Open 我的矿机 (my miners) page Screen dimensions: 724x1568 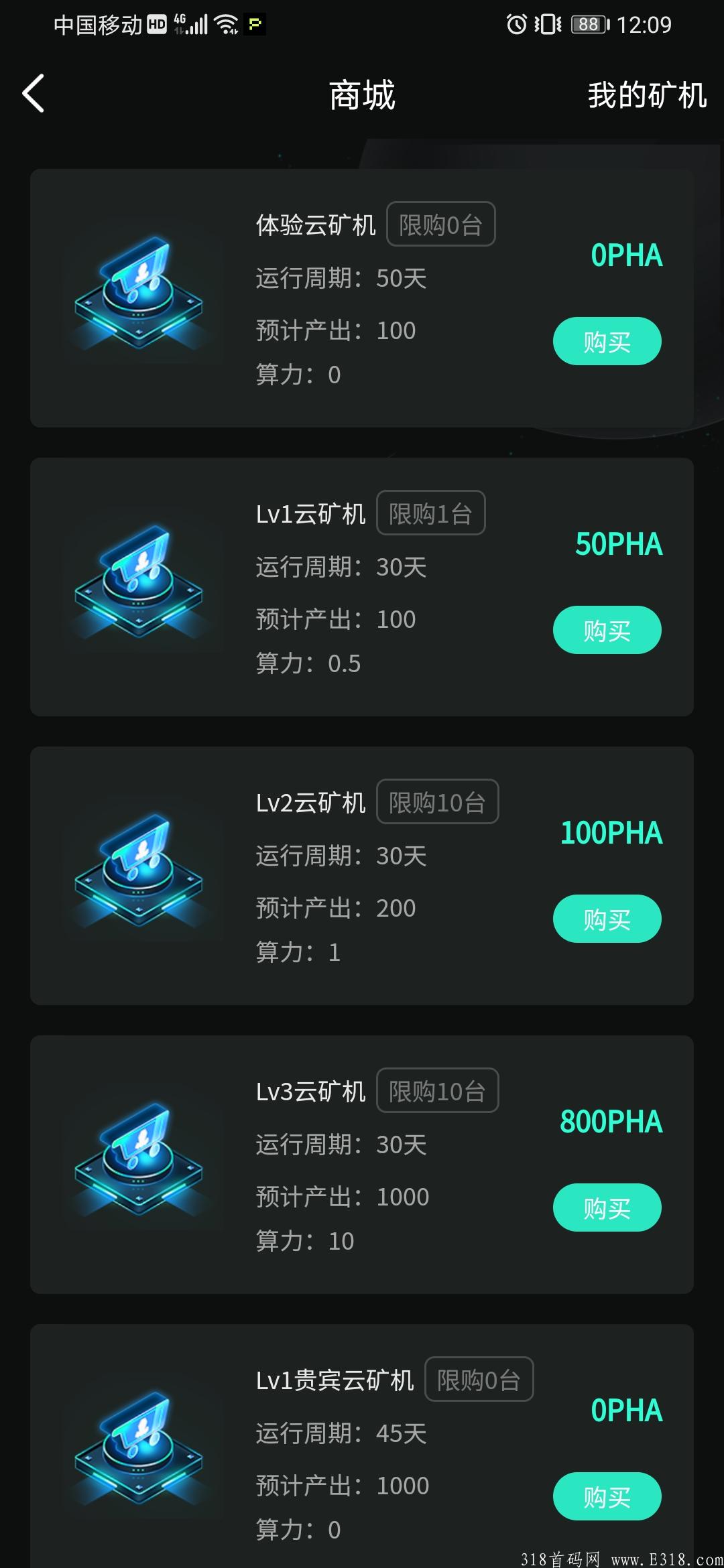647,94
